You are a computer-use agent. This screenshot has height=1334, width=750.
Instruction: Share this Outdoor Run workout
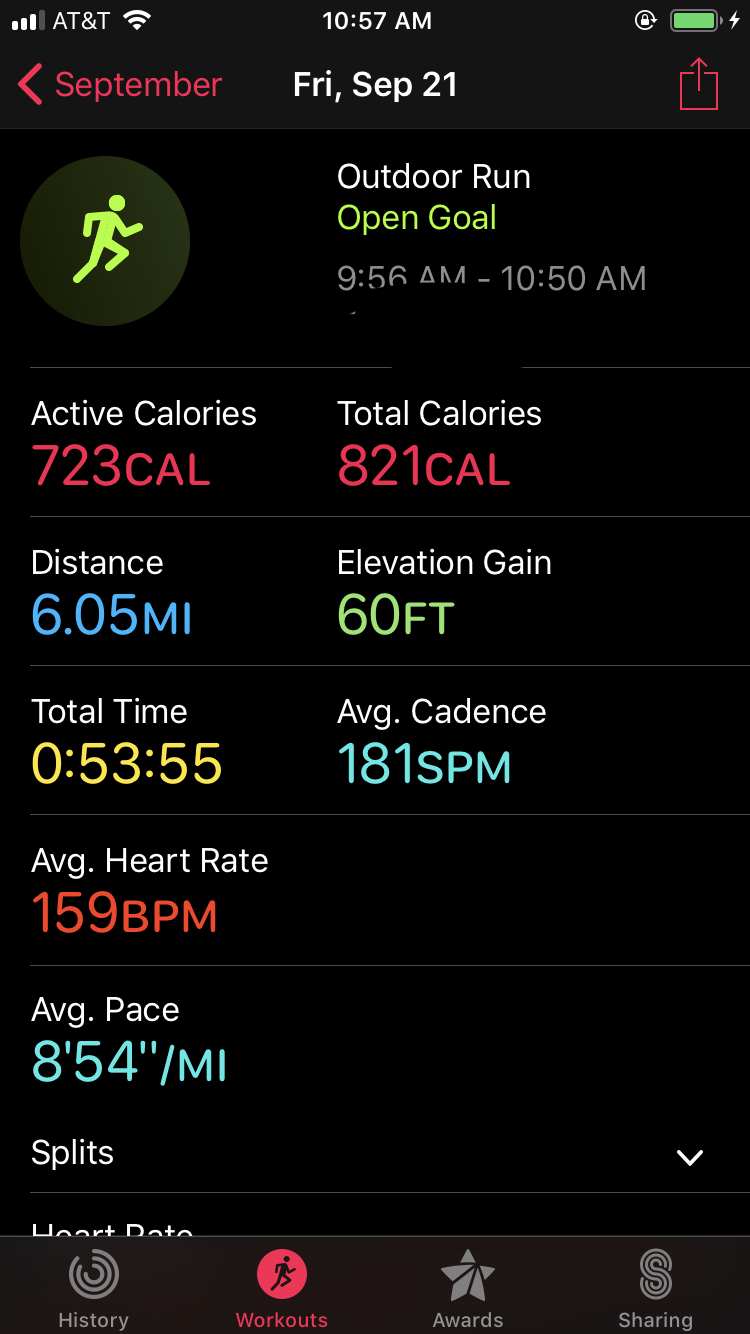[699, 85]
